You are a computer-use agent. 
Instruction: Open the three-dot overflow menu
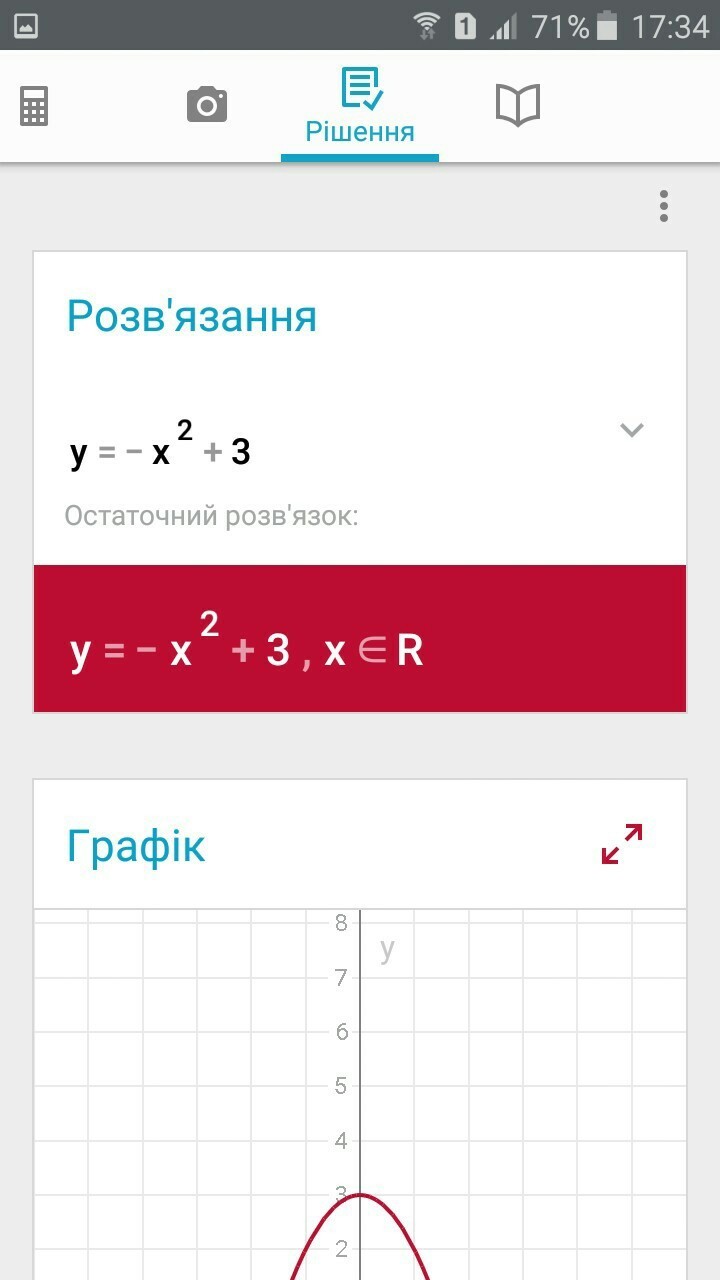[663, 206]
